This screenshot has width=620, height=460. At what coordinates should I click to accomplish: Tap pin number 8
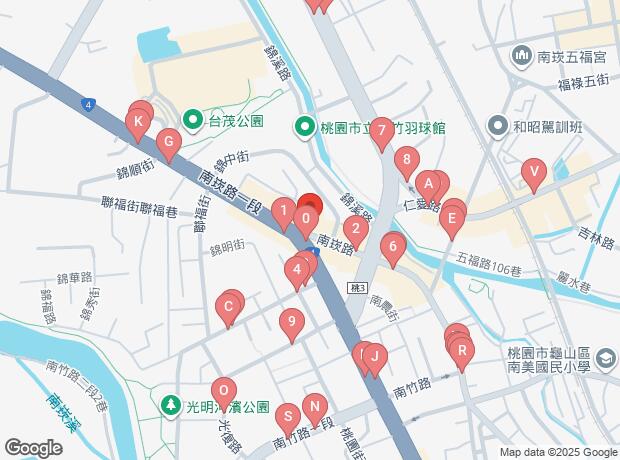pyautogui.click(x=407, y=163)
